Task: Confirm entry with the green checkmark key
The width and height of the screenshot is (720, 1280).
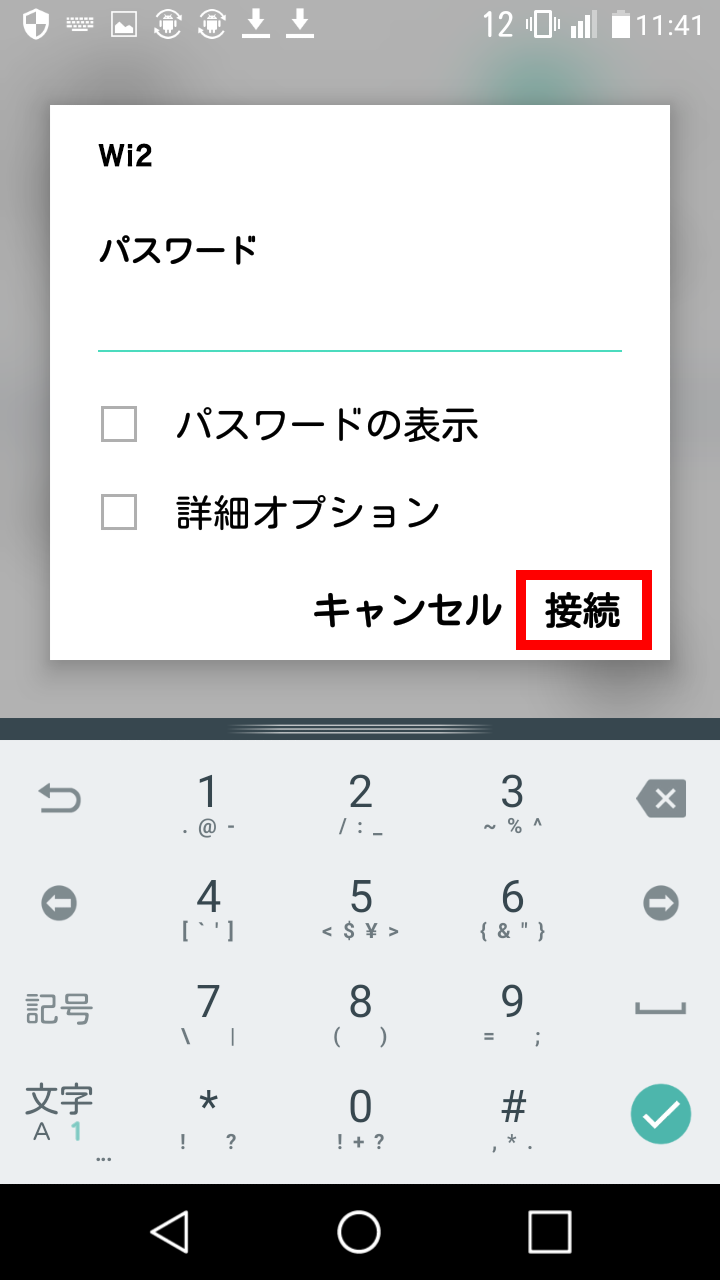Action: click(661, 1114)
